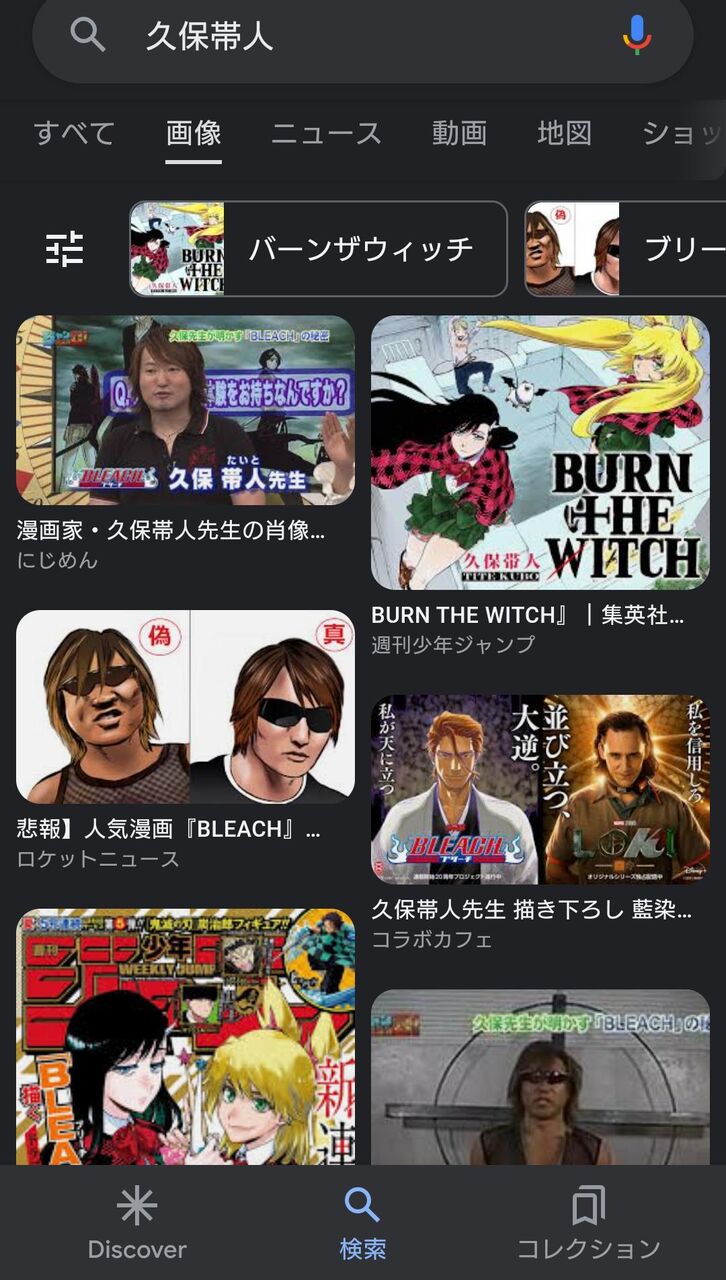Open the コレクション tab
The width and height of the screenshot is (726, 1280).
(x=588, y=1222)
